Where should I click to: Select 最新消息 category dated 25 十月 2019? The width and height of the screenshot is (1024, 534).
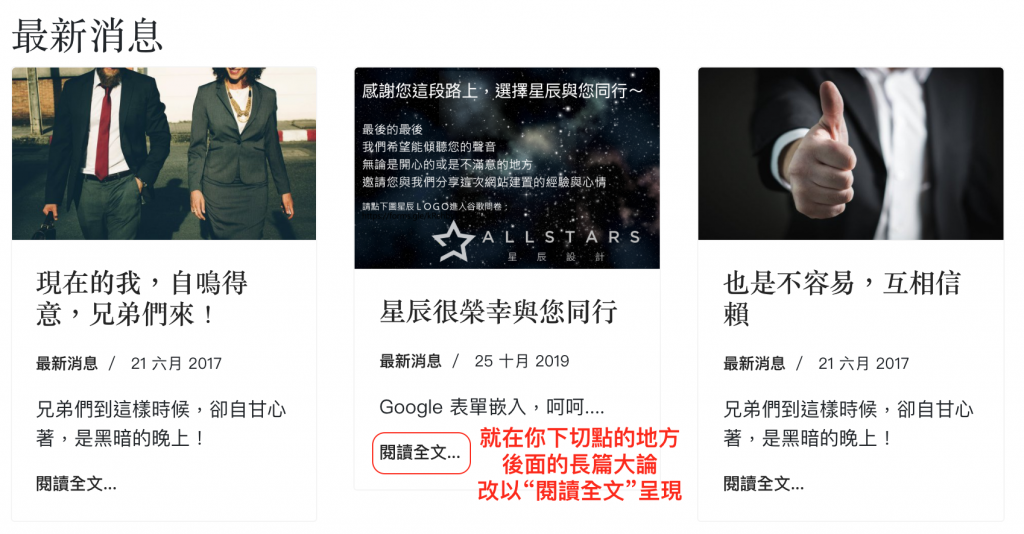click(410, 361)
